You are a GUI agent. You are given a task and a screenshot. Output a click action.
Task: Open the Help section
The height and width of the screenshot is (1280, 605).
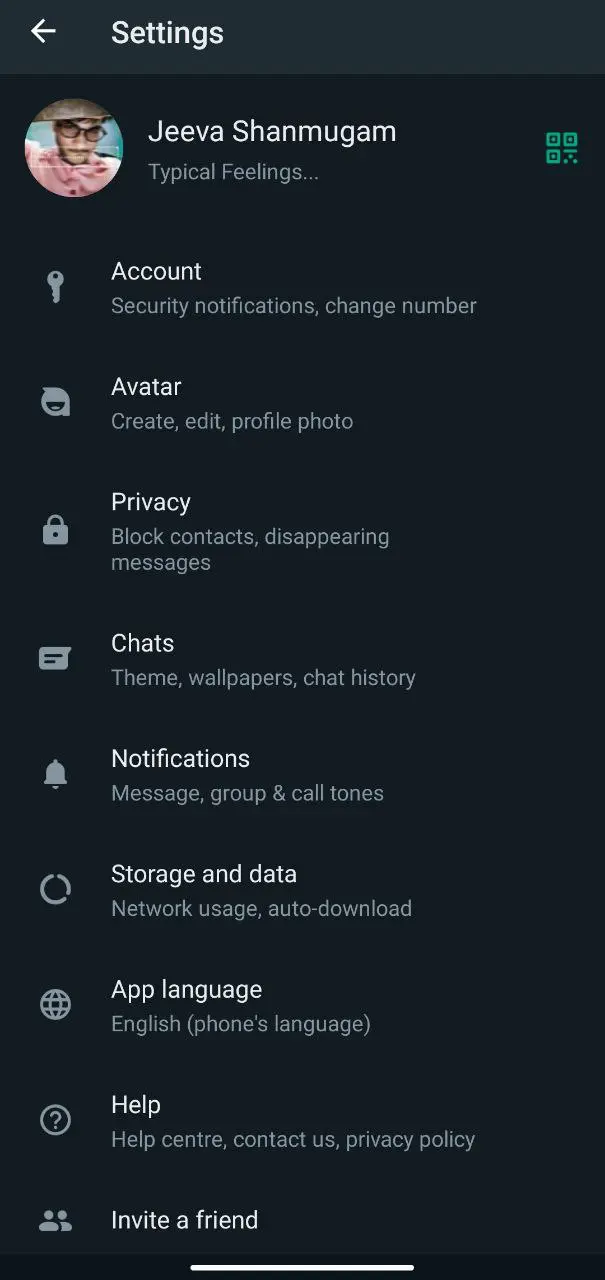coord(292,1121)
